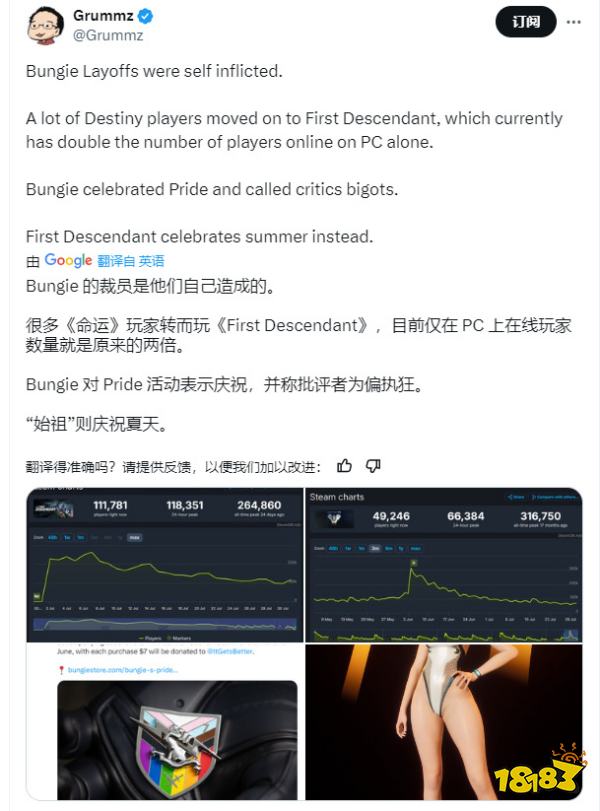Give thumbs down to the translation
600x811 pixels.
click(373, 466)
